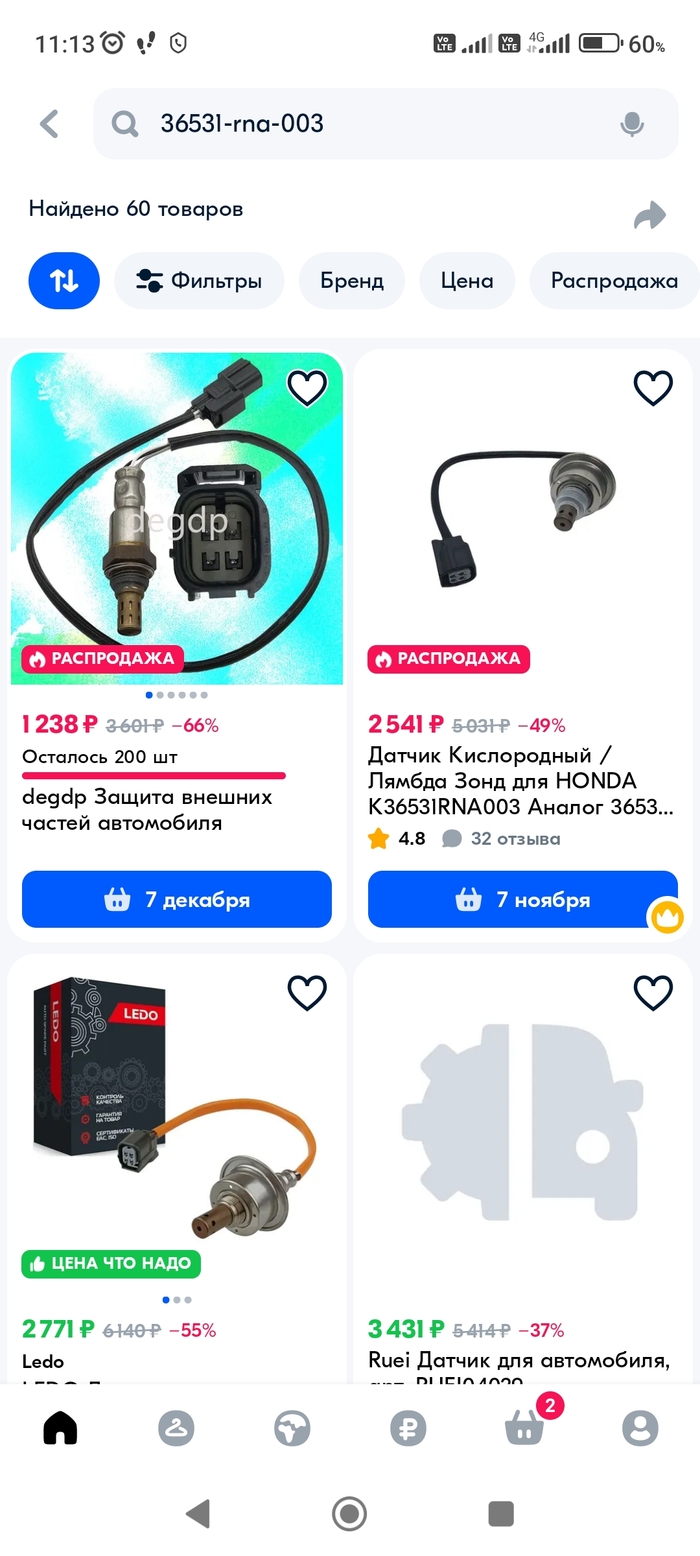Share the search results
The height and width of the screenshot is (1556, 700).
pos(650,215)
